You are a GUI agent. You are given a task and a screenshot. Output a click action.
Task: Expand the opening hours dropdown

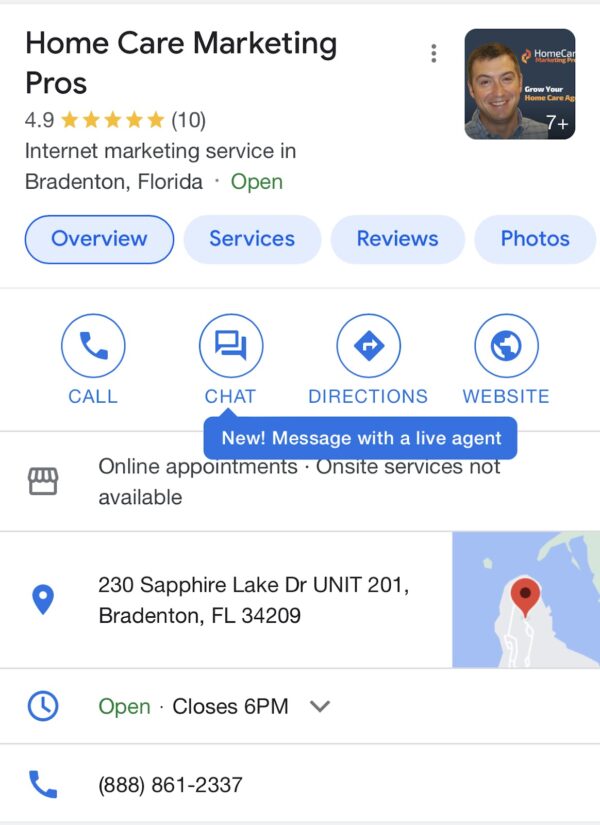pyautogui.click(x=320, y=706)
